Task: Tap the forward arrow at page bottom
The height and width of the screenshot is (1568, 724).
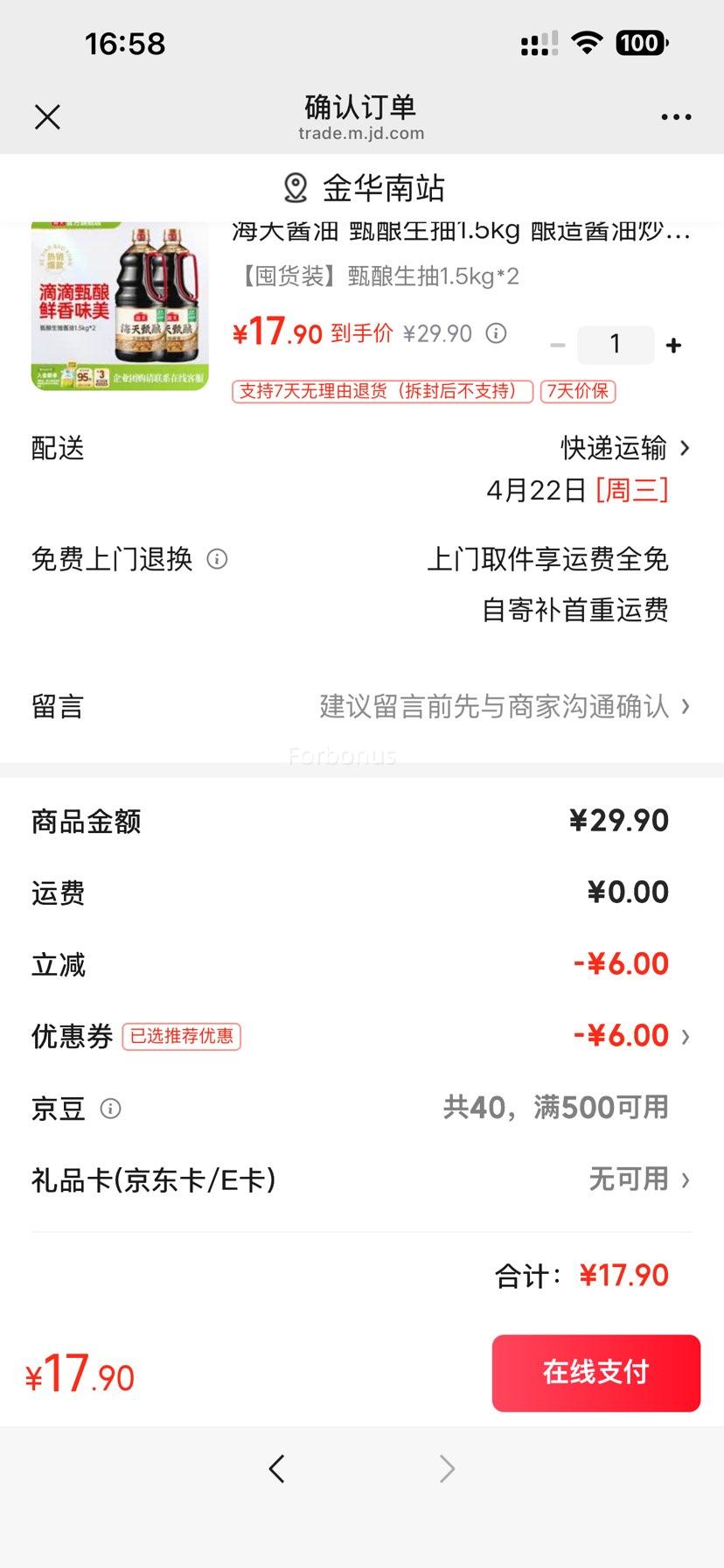Action: pyautogui.click(x=447, y=1468)
